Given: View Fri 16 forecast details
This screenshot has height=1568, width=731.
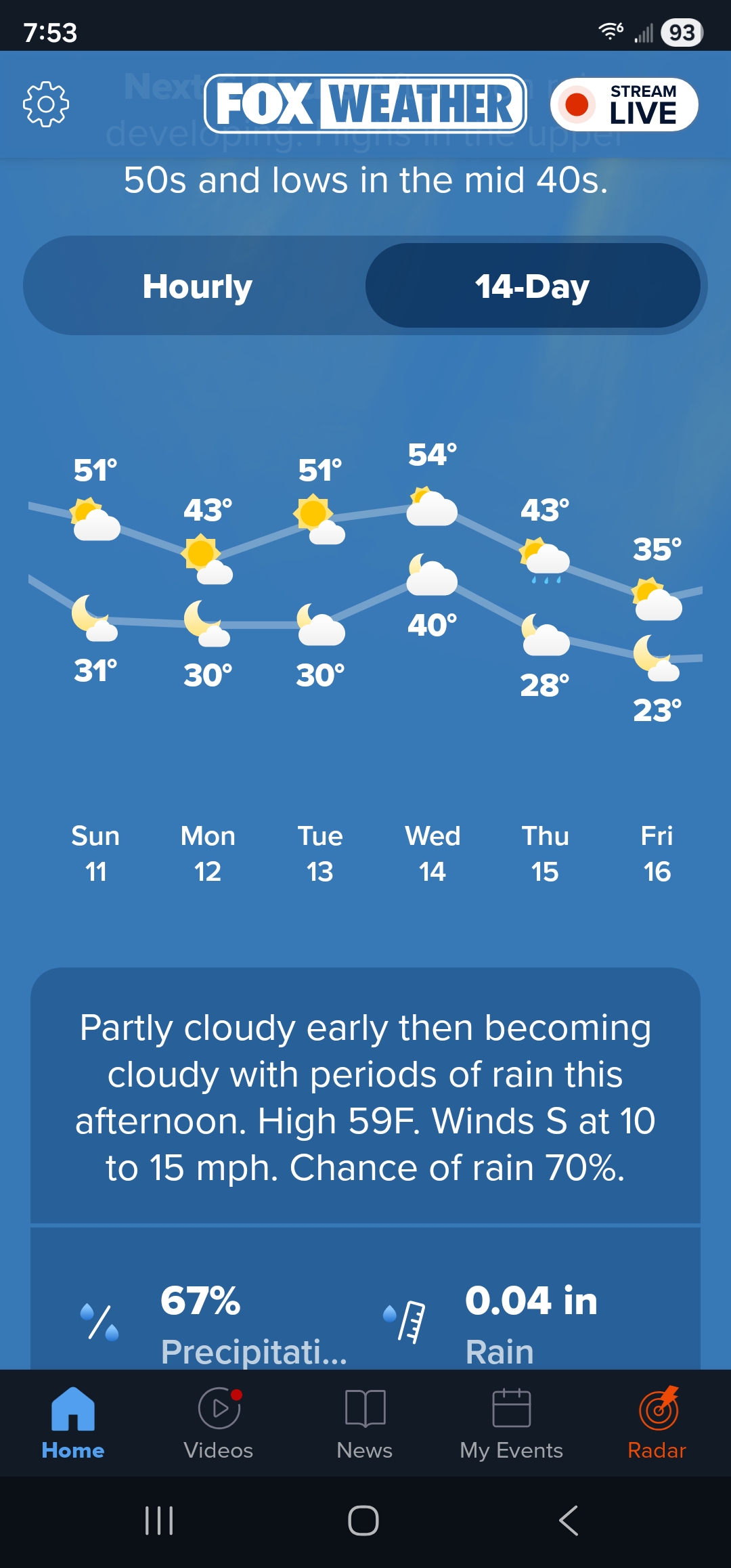Looking at the screenshot, I should coord(657,853).
